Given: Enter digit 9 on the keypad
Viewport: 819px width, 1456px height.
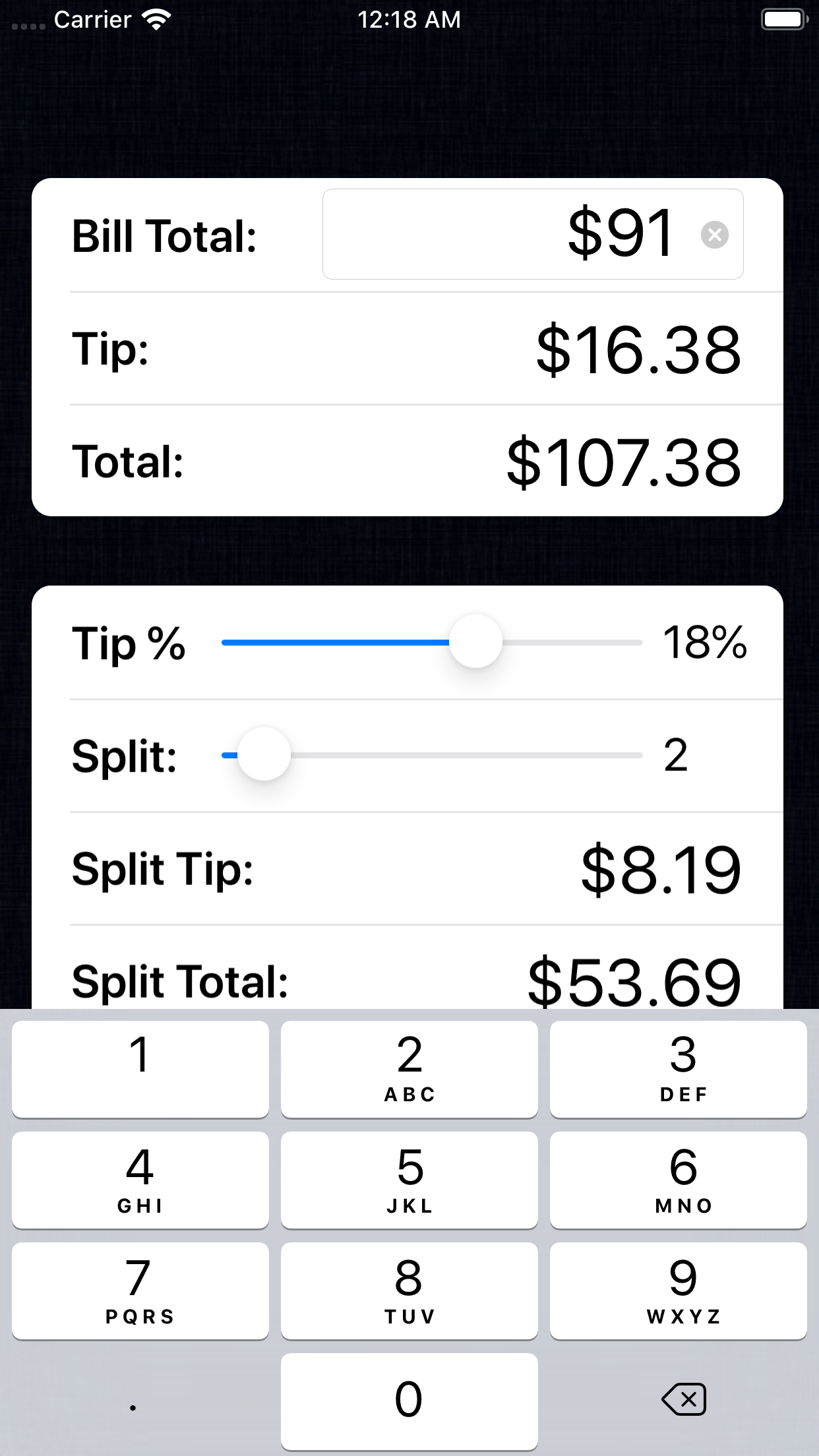Looking at the screenshot, I should click(x=678, y=1290).
